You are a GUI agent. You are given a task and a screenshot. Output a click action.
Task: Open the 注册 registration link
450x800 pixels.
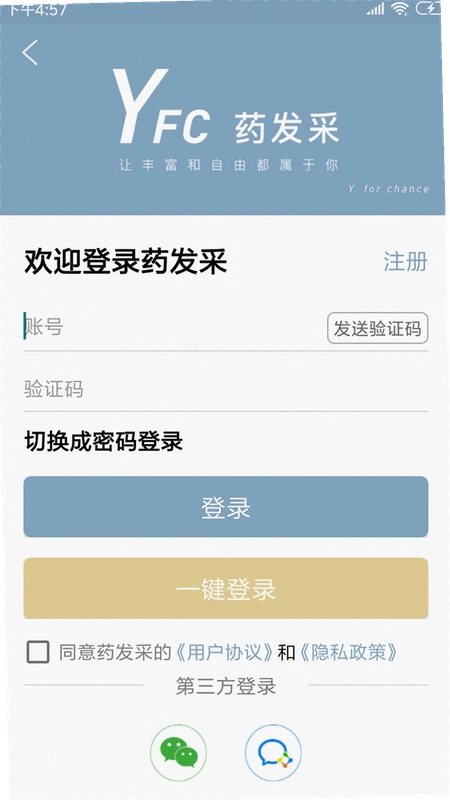[406, 262]
